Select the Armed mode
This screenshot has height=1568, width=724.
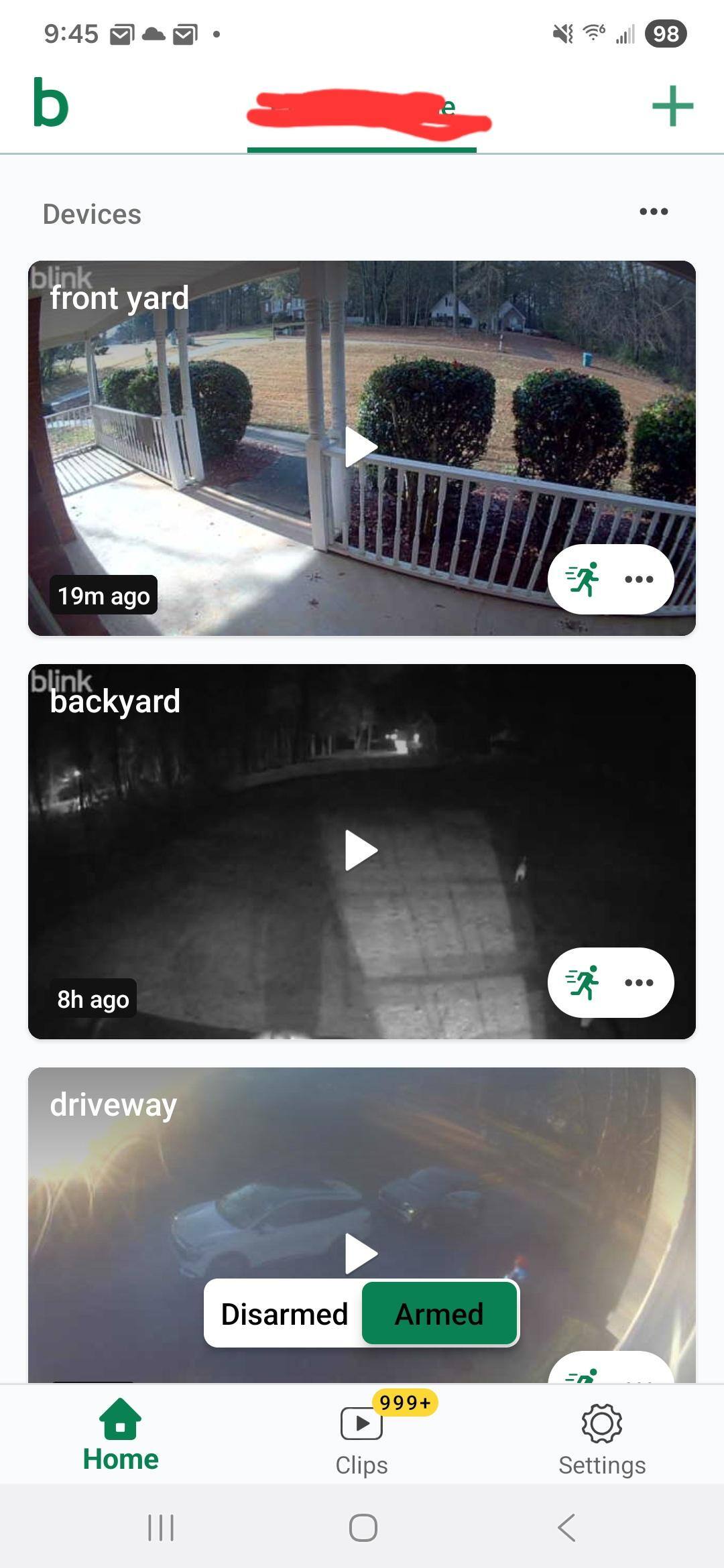439,1314
